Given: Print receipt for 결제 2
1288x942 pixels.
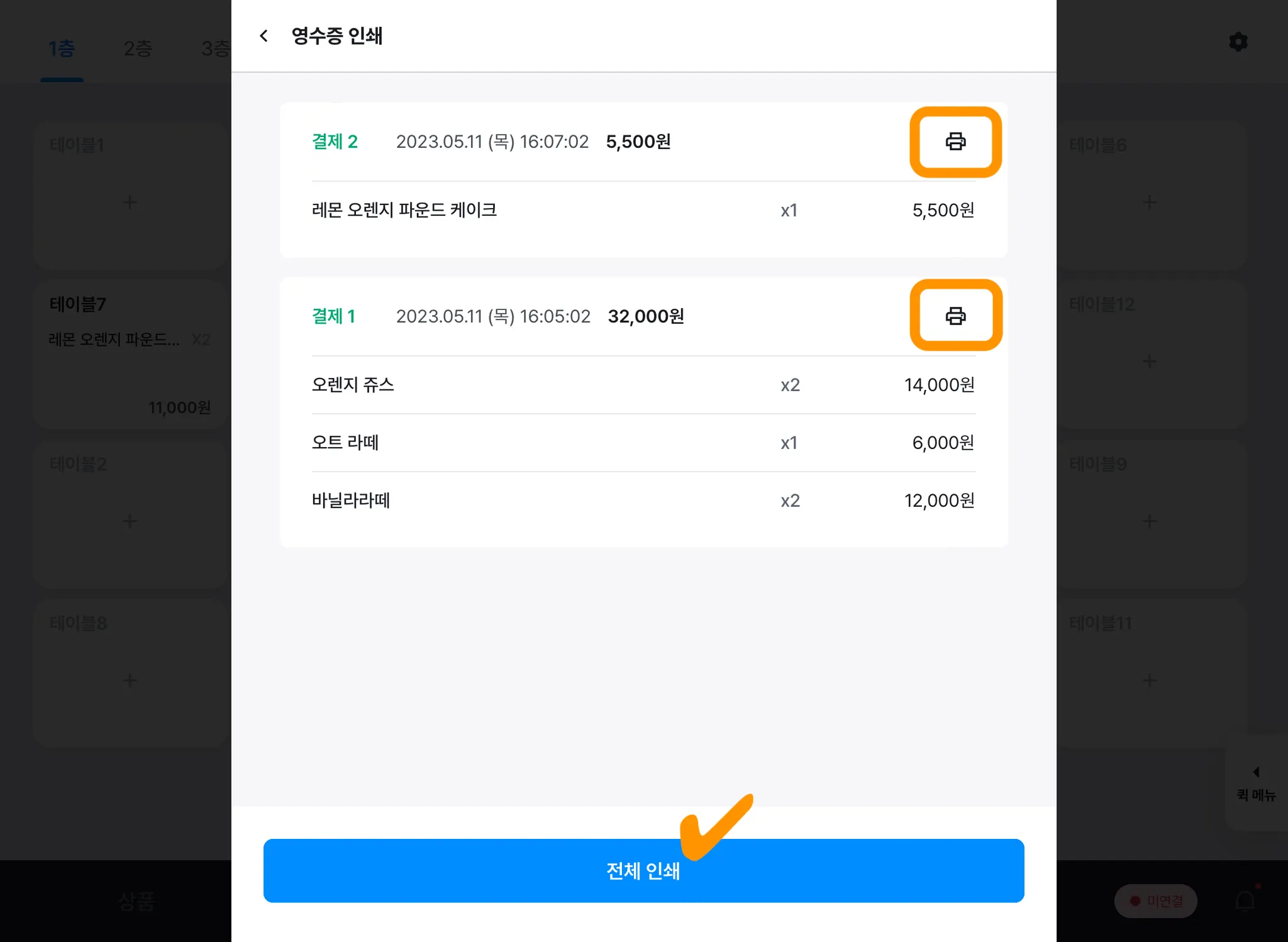Looking at the screenshot, I should coord(955,141).
